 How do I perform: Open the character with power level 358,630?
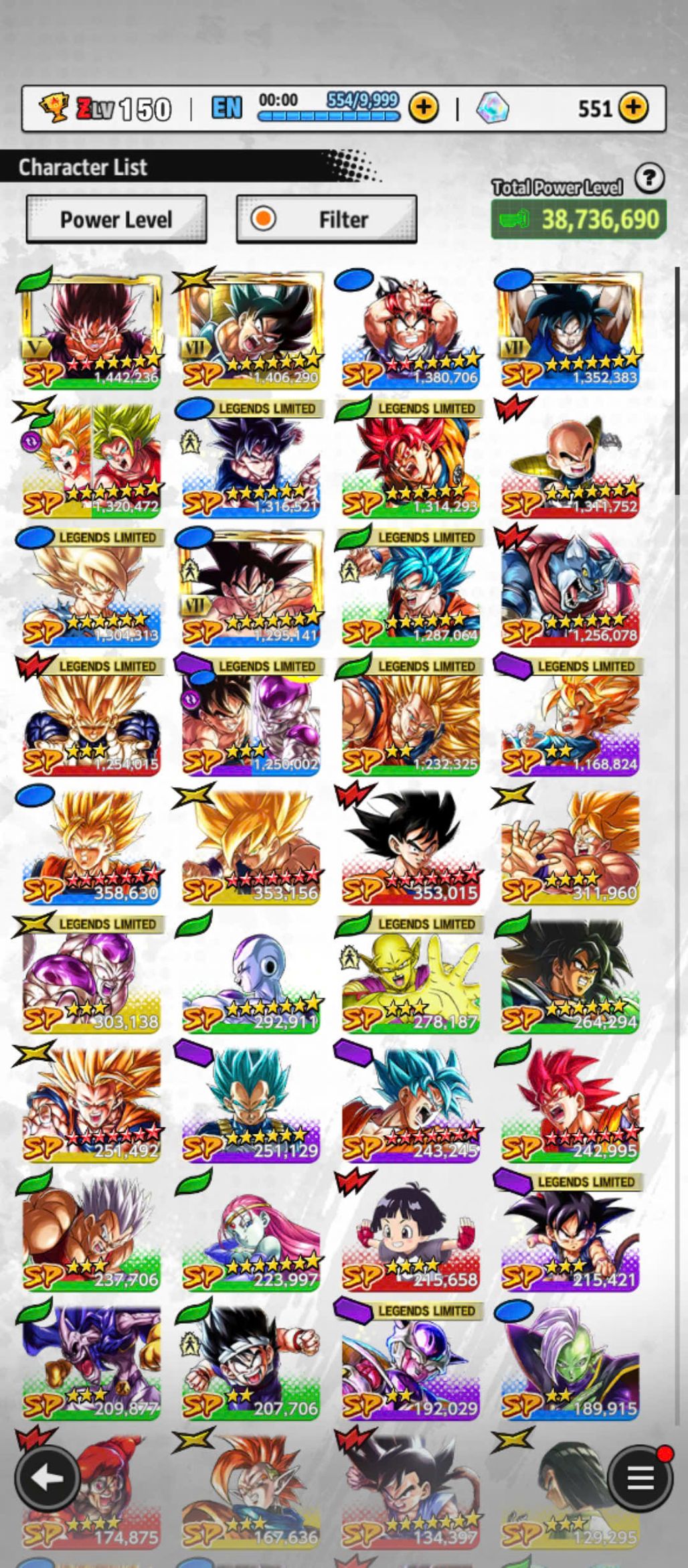coord(92,846)
